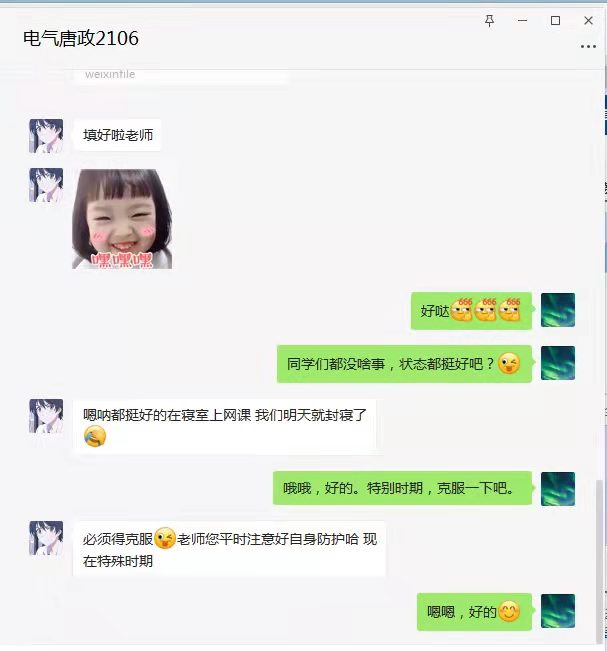Pin this chat window on top
The width and height of the screenshot is (607, 651).
coord(489,20)
